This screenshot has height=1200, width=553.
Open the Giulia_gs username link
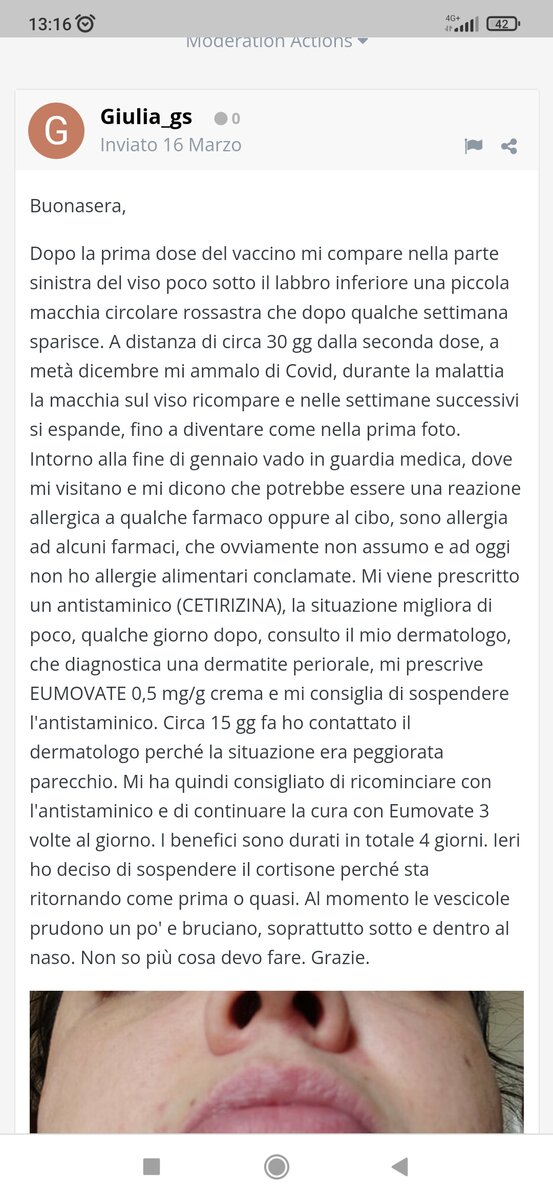(146, 117)
